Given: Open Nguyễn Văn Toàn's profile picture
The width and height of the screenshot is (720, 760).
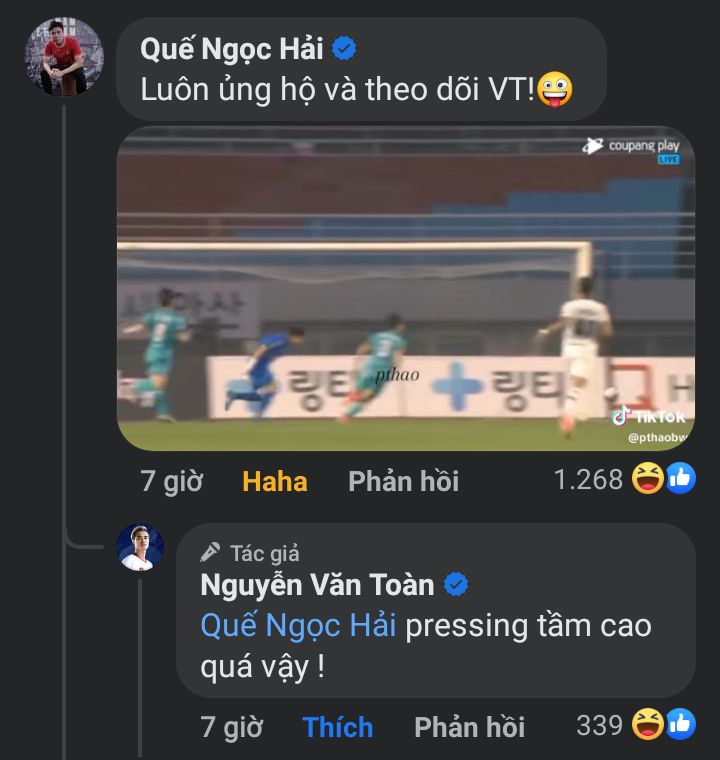Looking at the screenshot, I should [140, 546].
